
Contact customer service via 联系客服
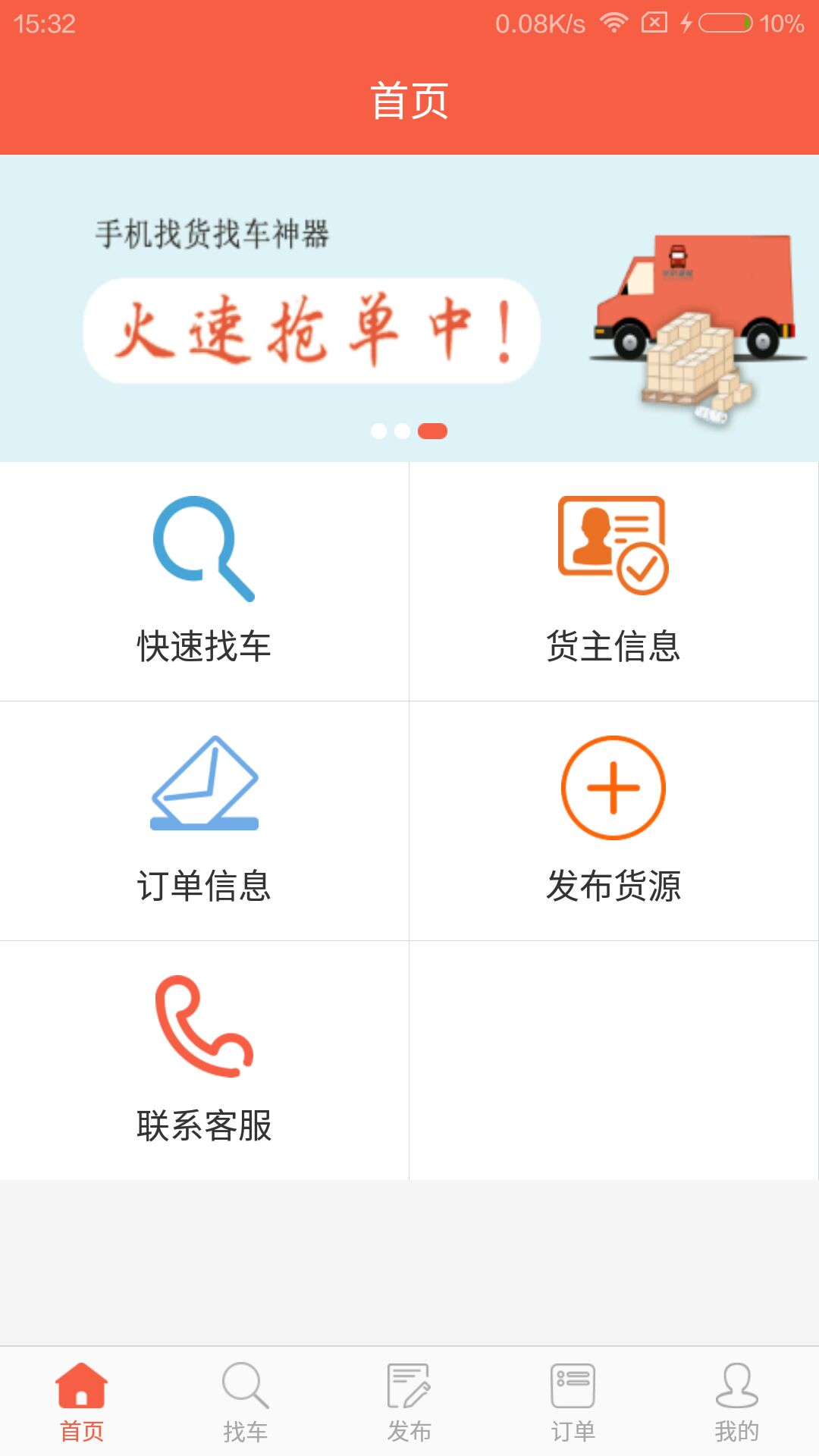coord(204,1060)
